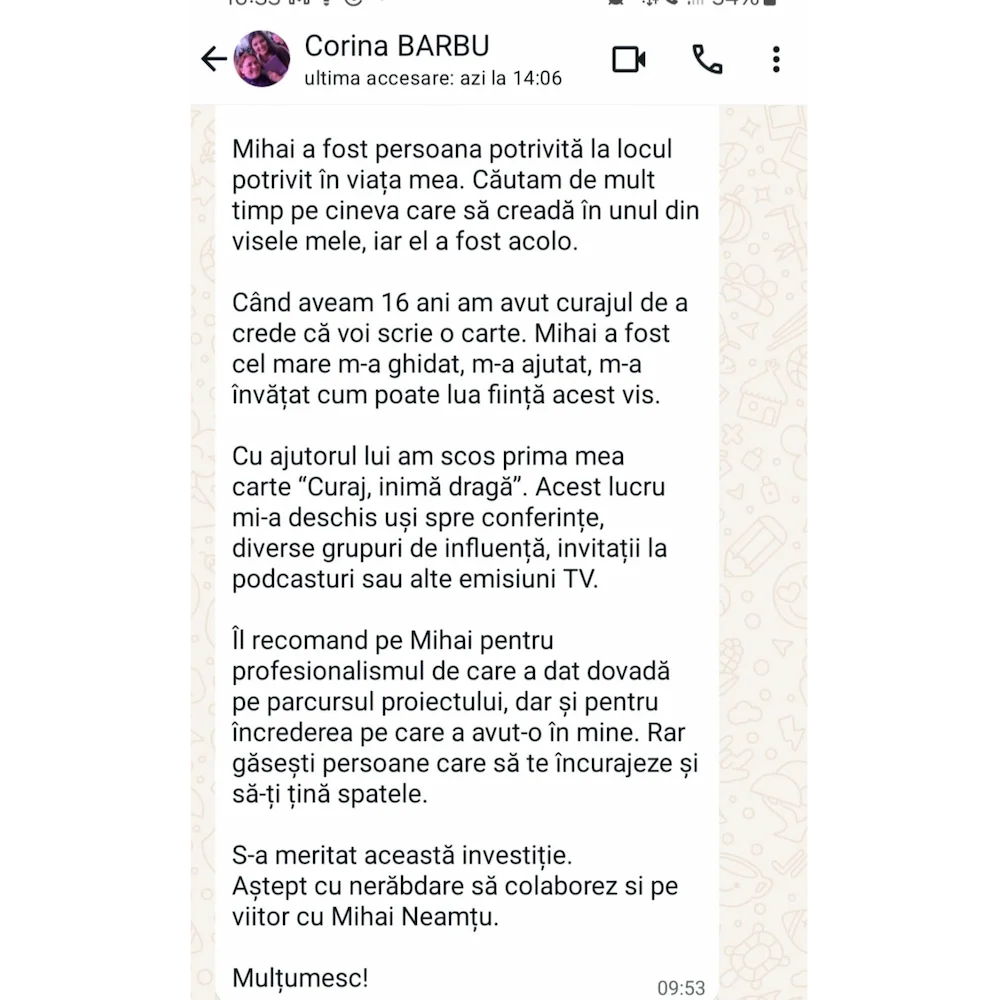Start a video call with Corina

pyautogui.click(x=629, y=60)
